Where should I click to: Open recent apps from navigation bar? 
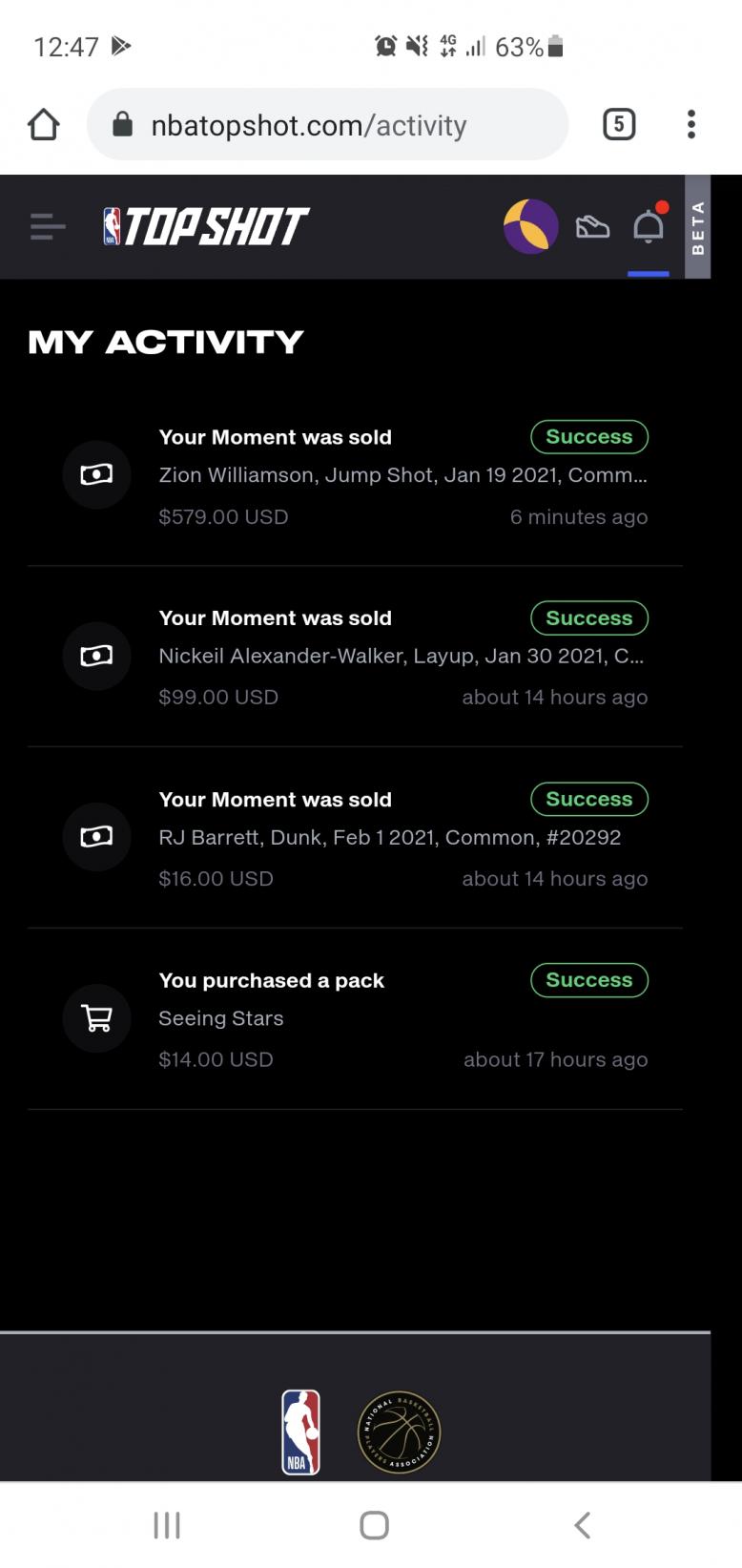[167, 1525]
